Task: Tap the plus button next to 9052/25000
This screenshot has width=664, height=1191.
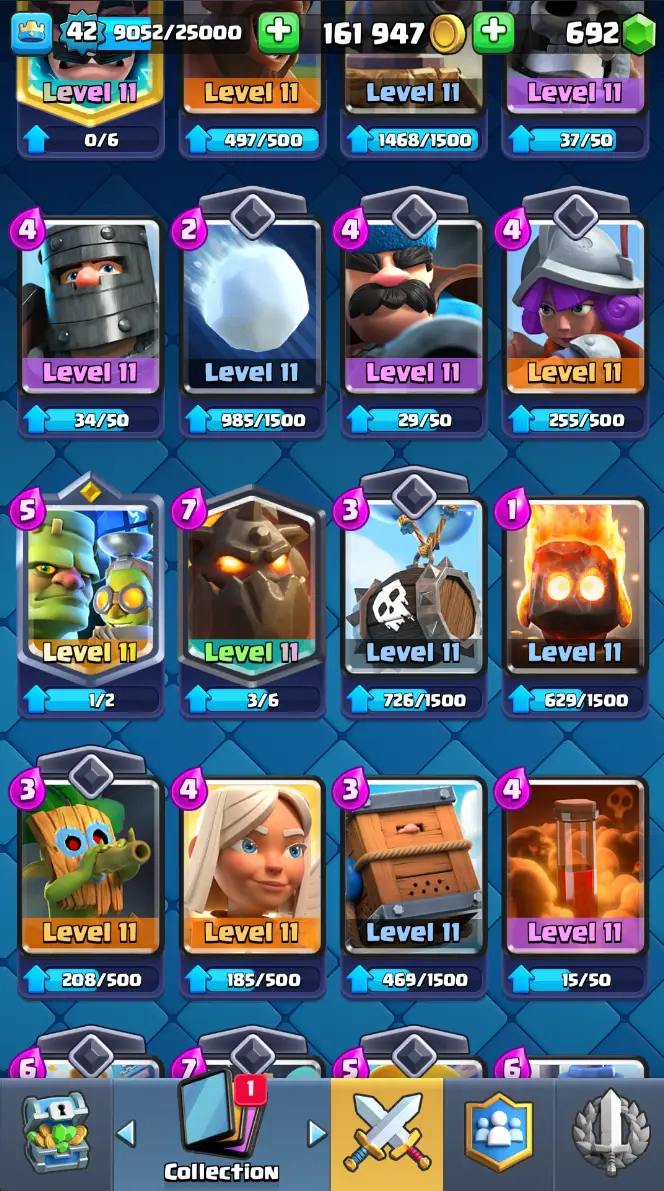Action: tap(278, 33)
